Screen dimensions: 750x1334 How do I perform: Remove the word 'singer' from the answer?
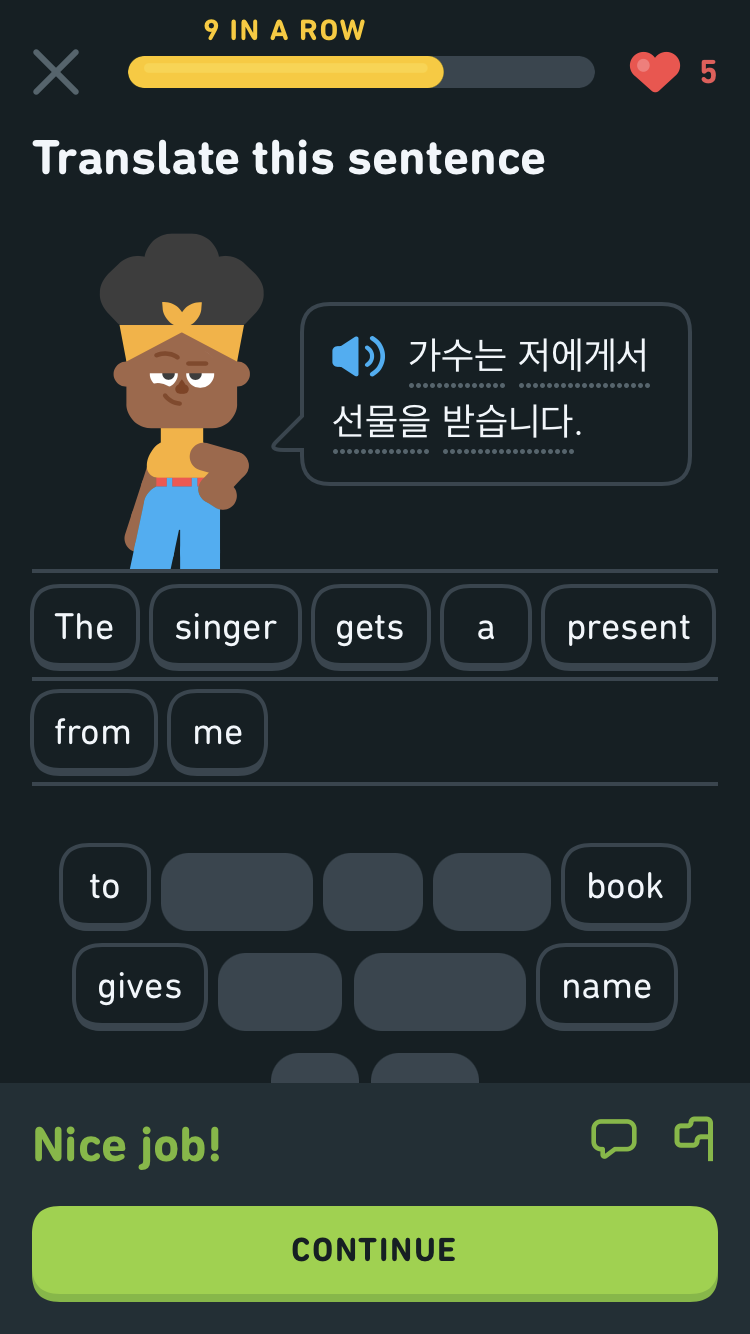225,627
